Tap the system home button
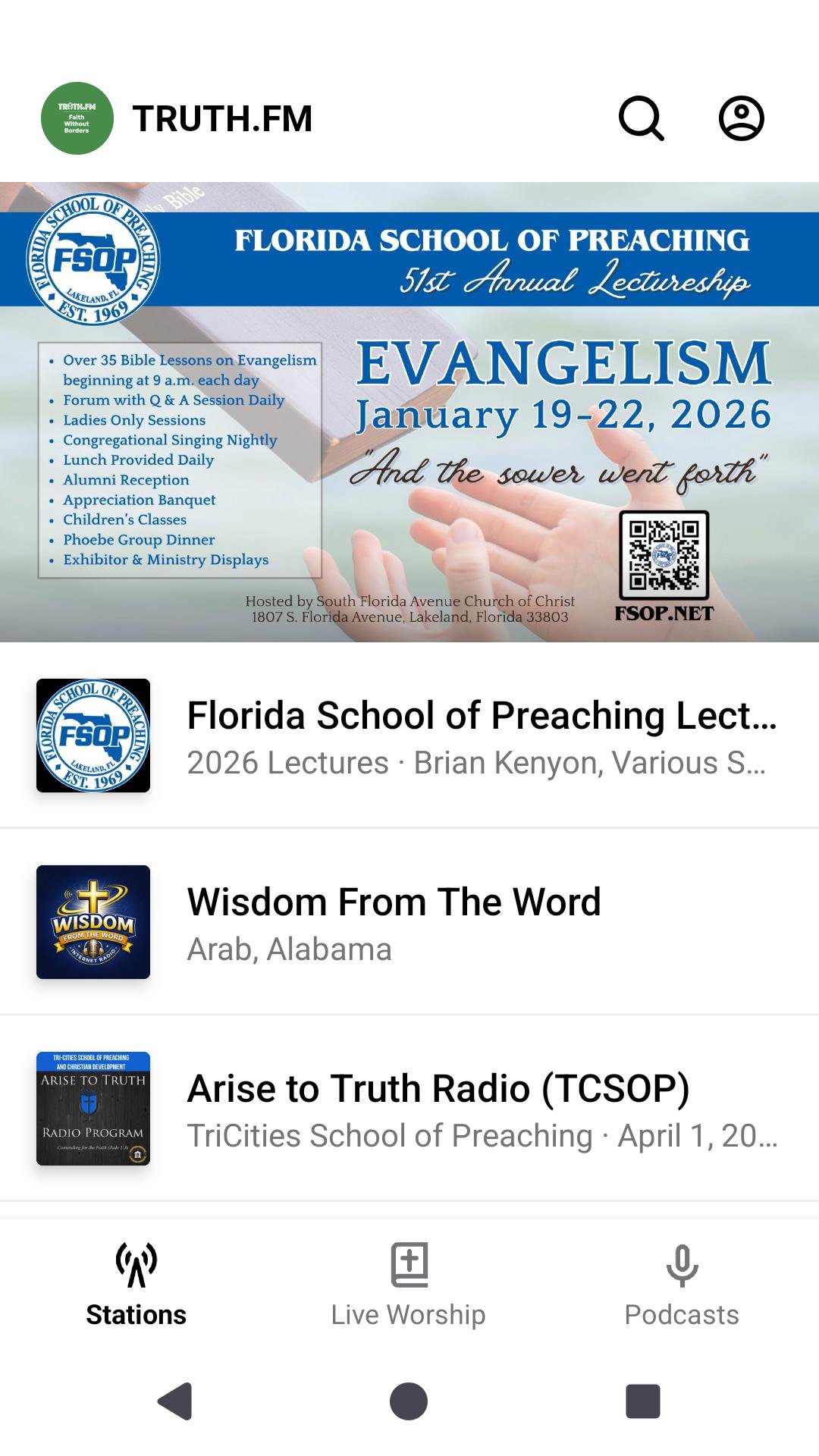This screenshot has width=819, height=1456. click(x=409, y=1401)
